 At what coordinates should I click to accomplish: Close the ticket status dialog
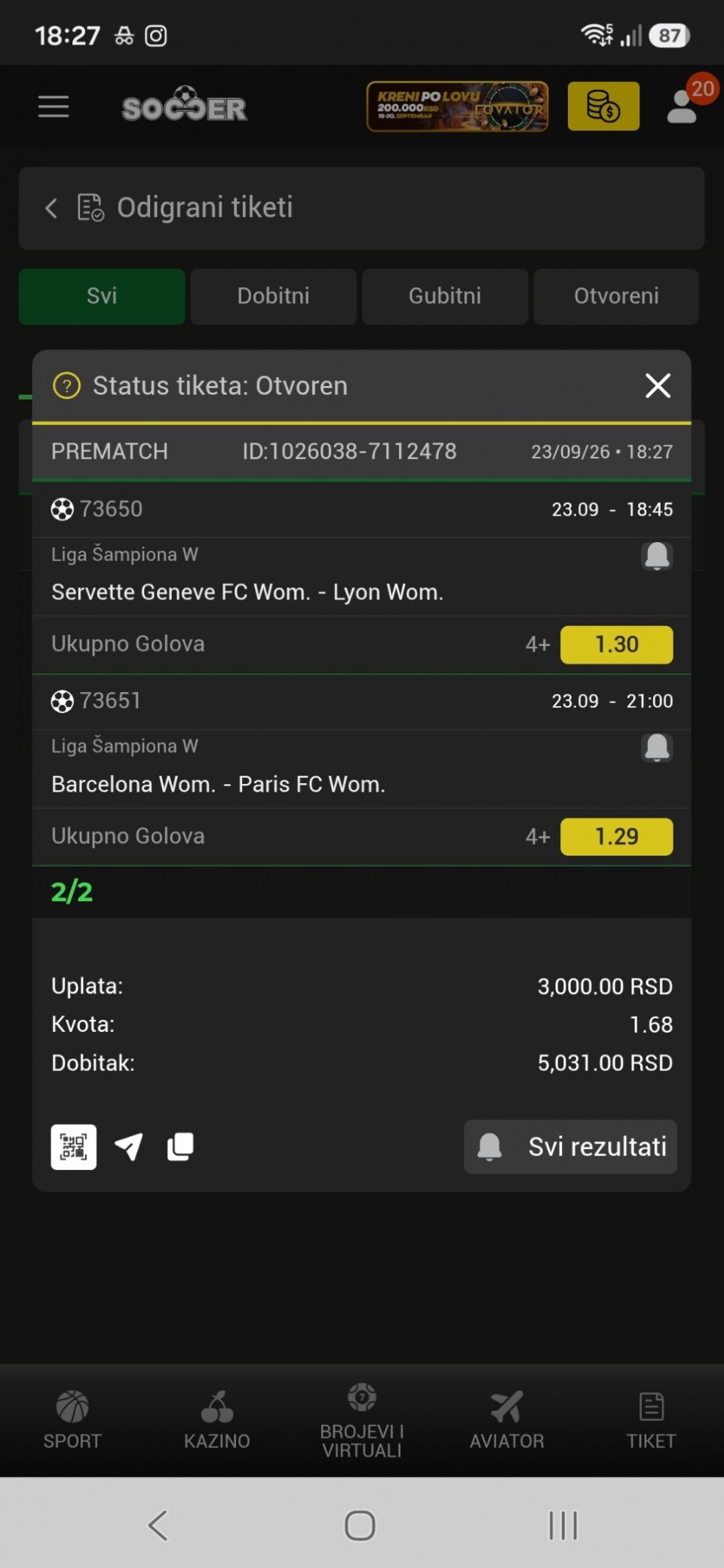pos(658,385)
